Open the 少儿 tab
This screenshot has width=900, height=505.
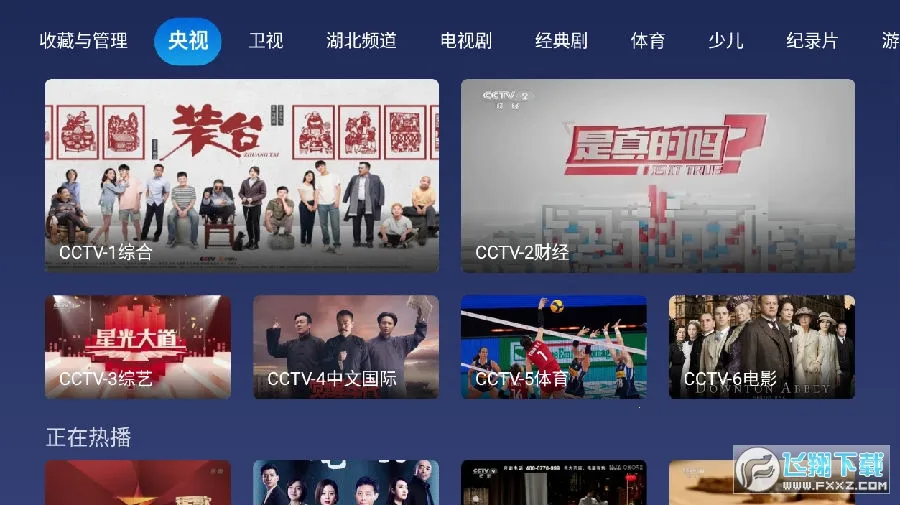click(725, 41)
